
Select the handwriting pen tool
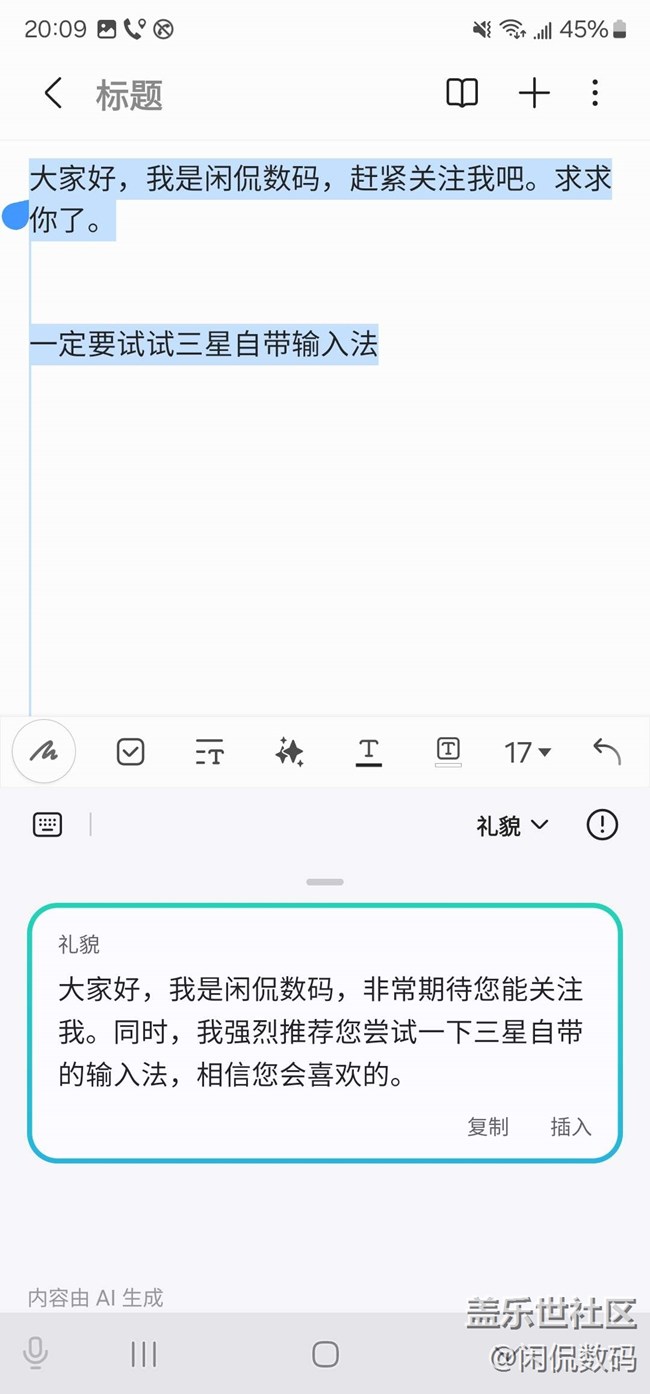pyautogui.click(x=43, y=751)
